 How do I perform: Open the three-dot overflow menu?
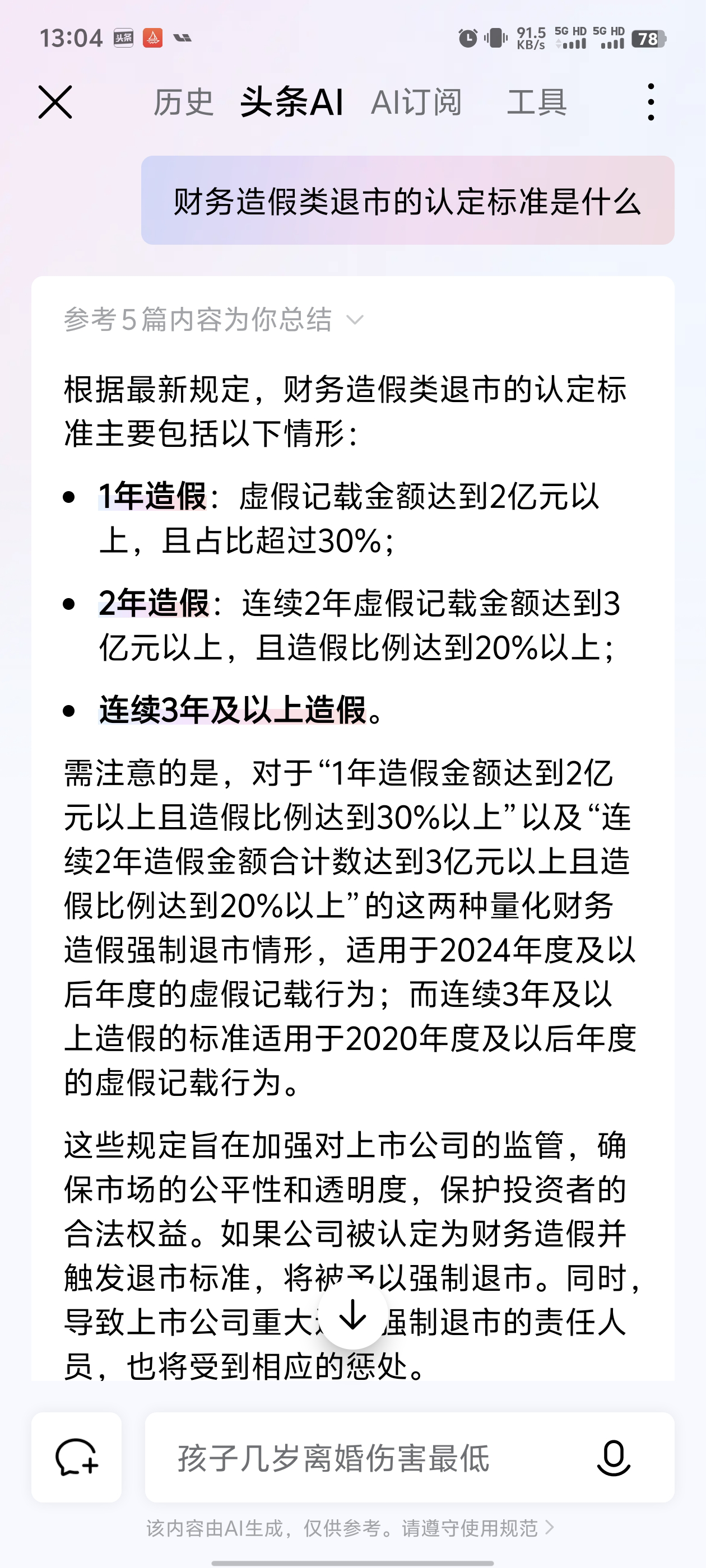651,102
